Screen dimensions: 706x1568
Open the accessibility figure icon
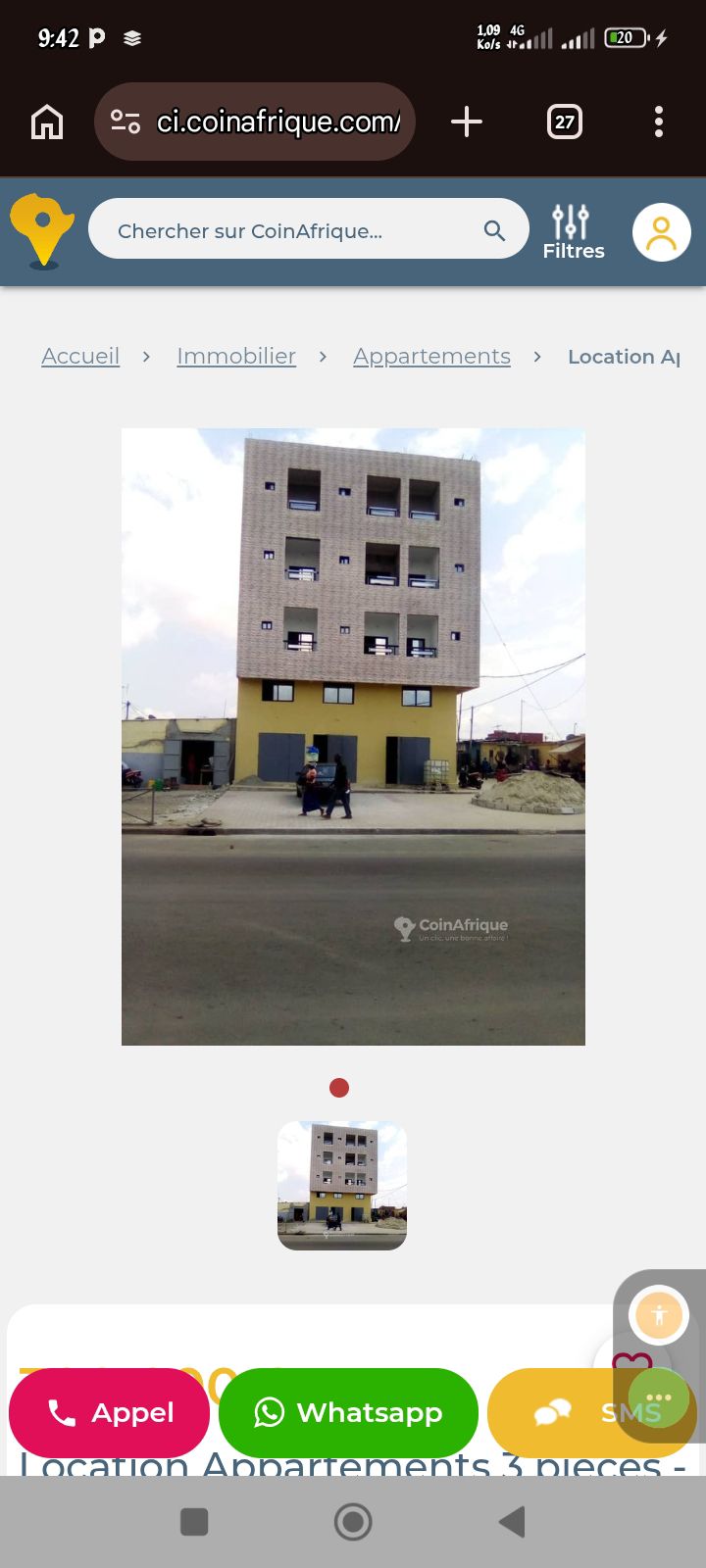[658, 1314]
